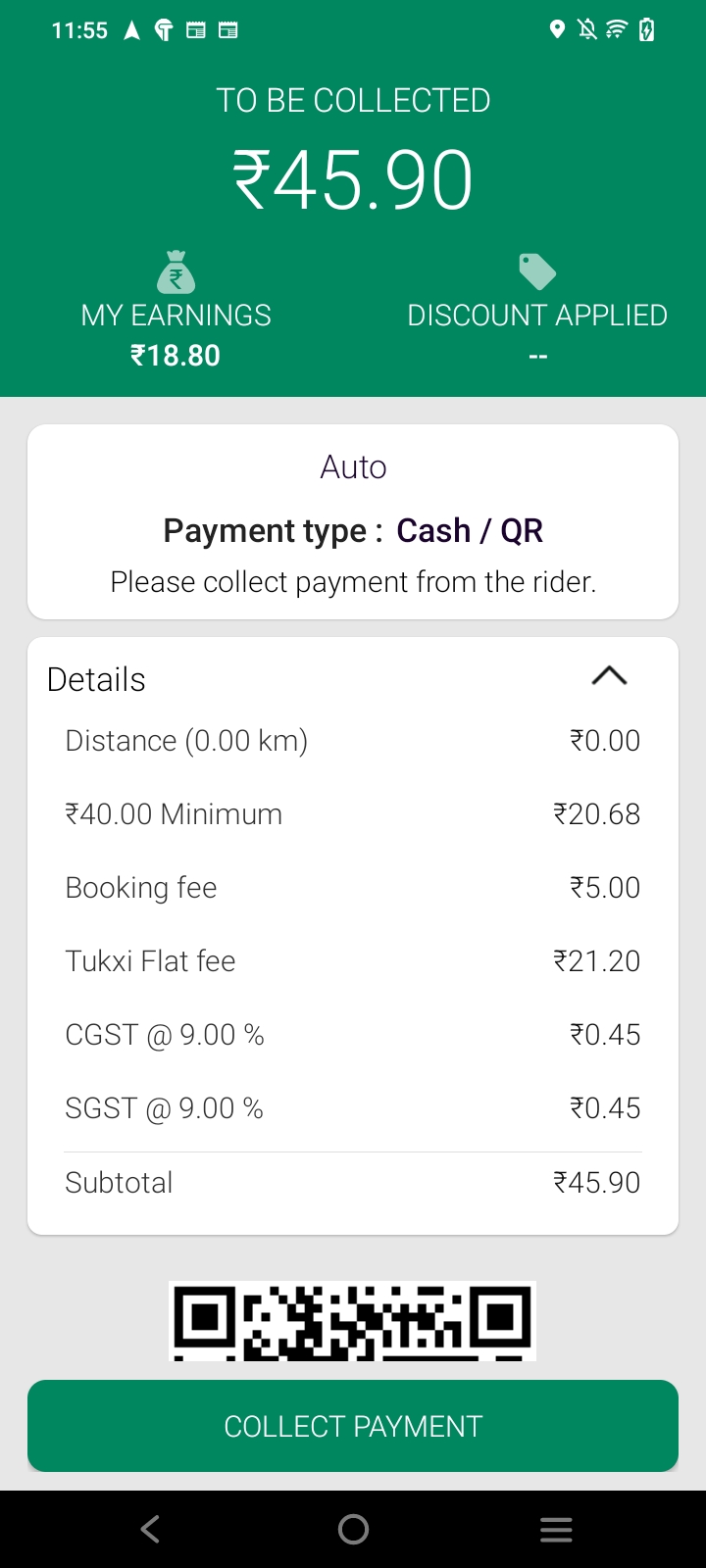Image resolution: width=706 pixels, height=1568 pixels.
Task: Click the muted notifications bell icon
Action: click(588, 29)
